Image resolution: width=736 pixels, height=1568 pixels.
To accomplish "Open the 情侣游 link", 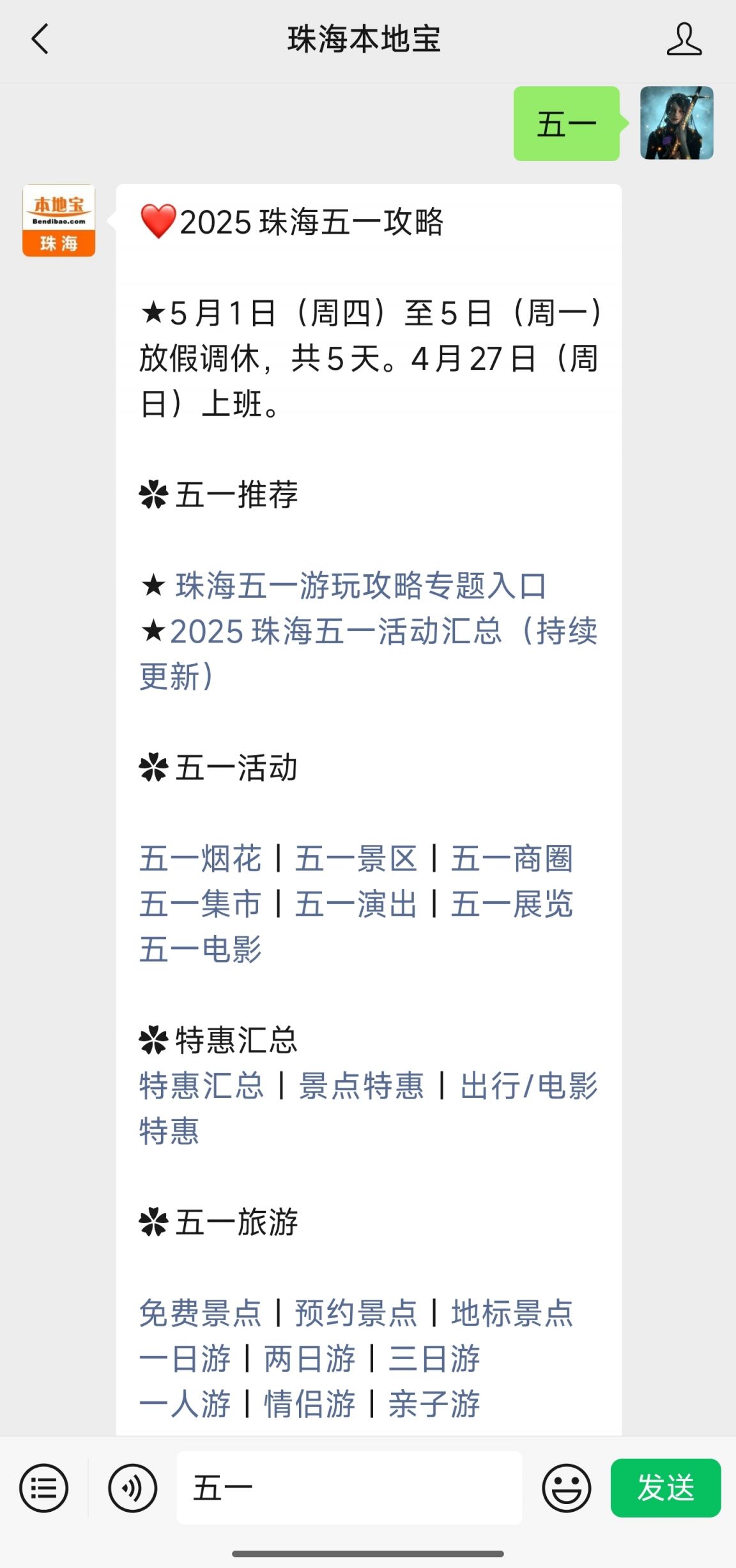I will (x=310, y=1404).
